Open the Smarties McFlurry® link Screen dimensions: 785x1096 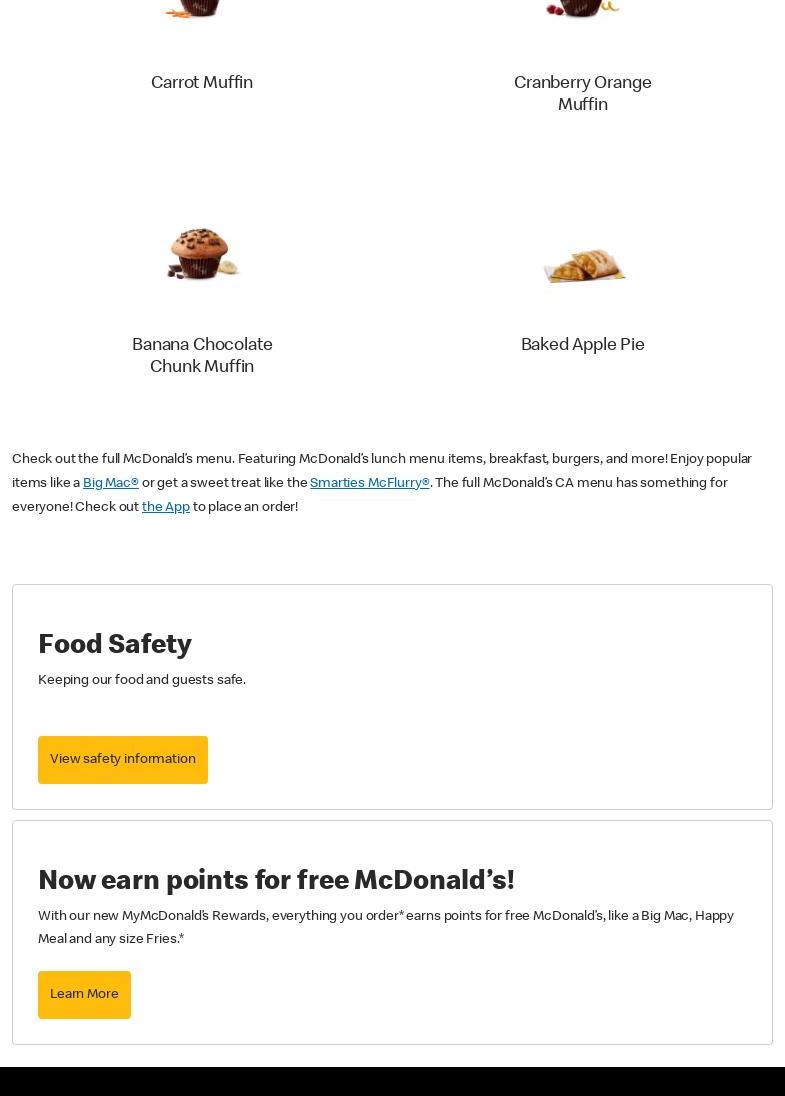tap(369, 483)
